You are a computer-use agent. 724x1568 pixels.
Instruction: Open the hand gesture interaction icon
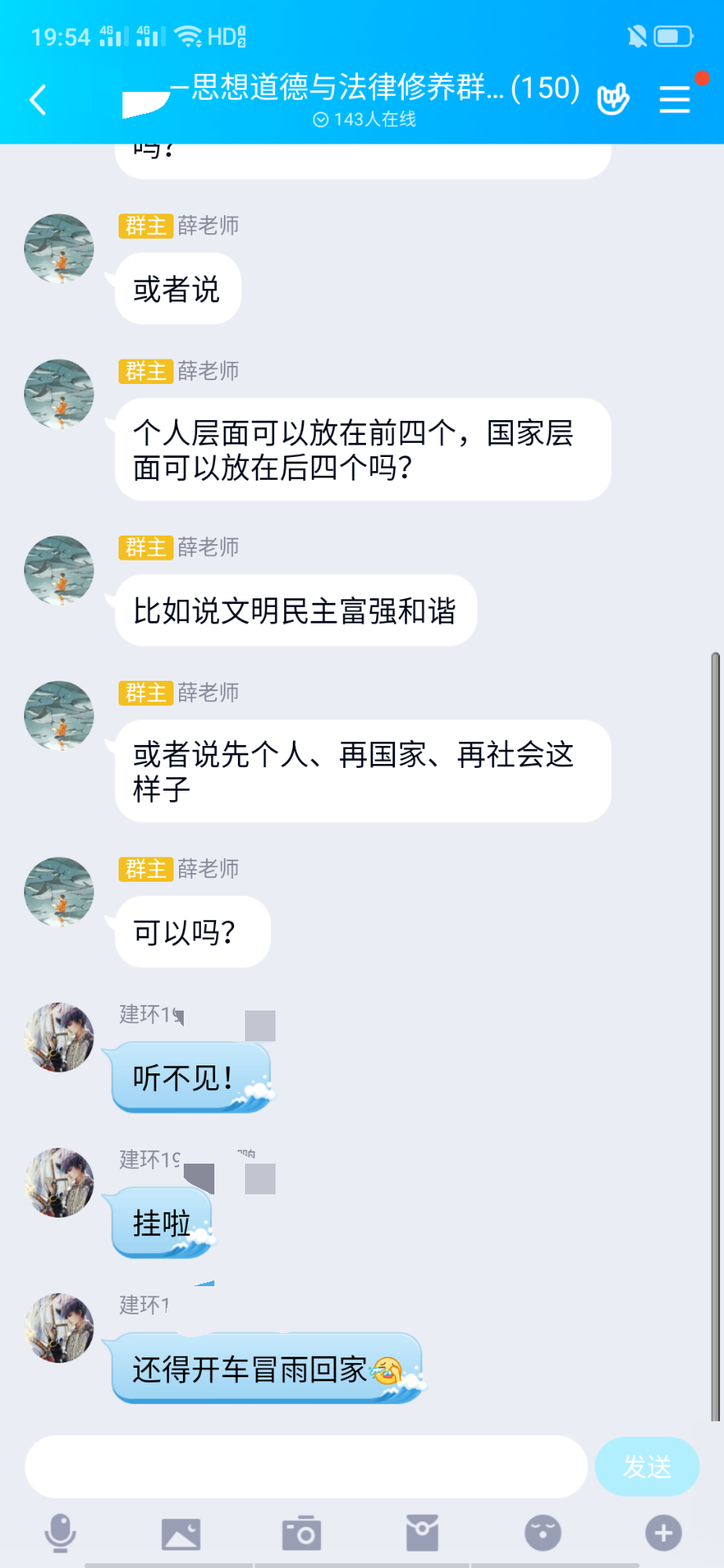pos(613,100)
